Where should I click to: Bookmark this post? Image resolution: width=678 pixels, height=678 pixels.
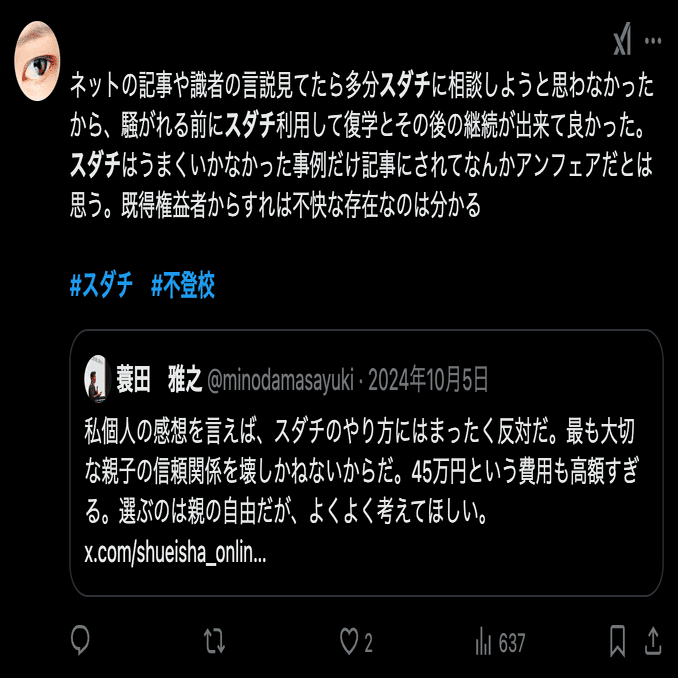[x=618, y=641]
